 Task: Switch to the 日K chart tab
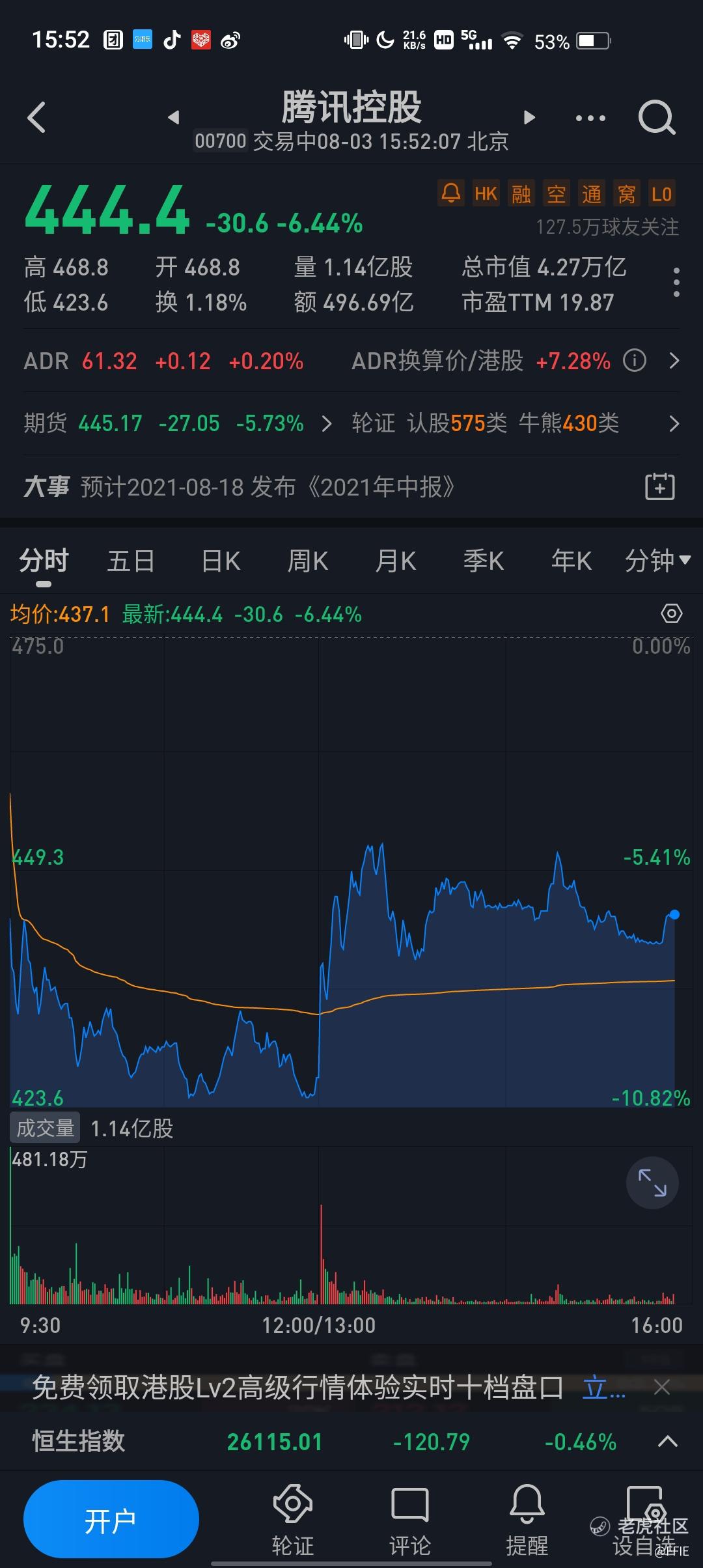221,561
